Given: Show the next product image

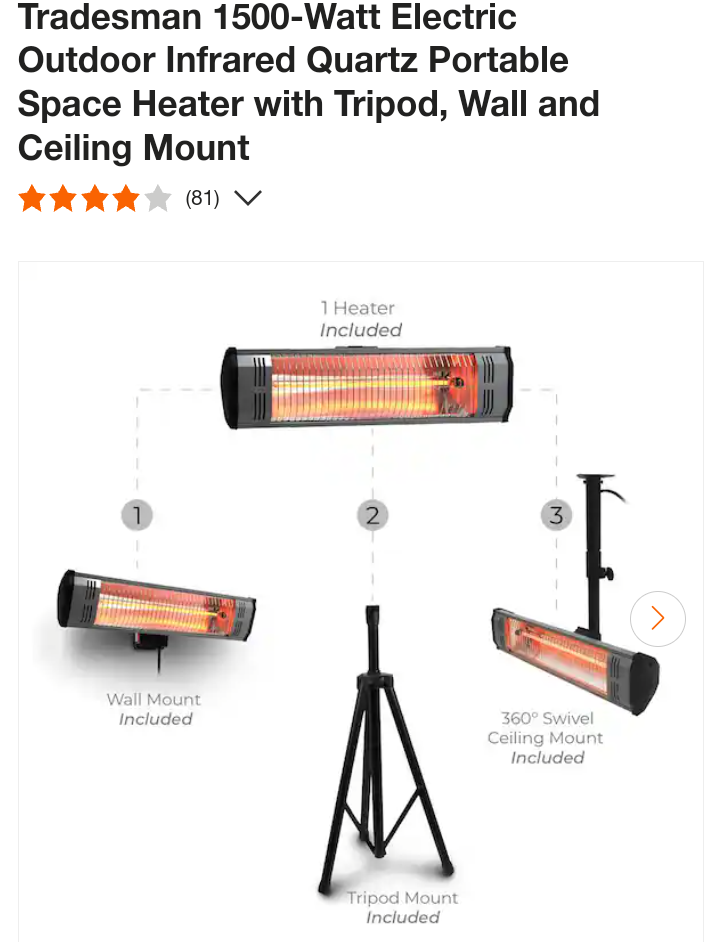Looking at the screenshot, I should coord(657,618).
